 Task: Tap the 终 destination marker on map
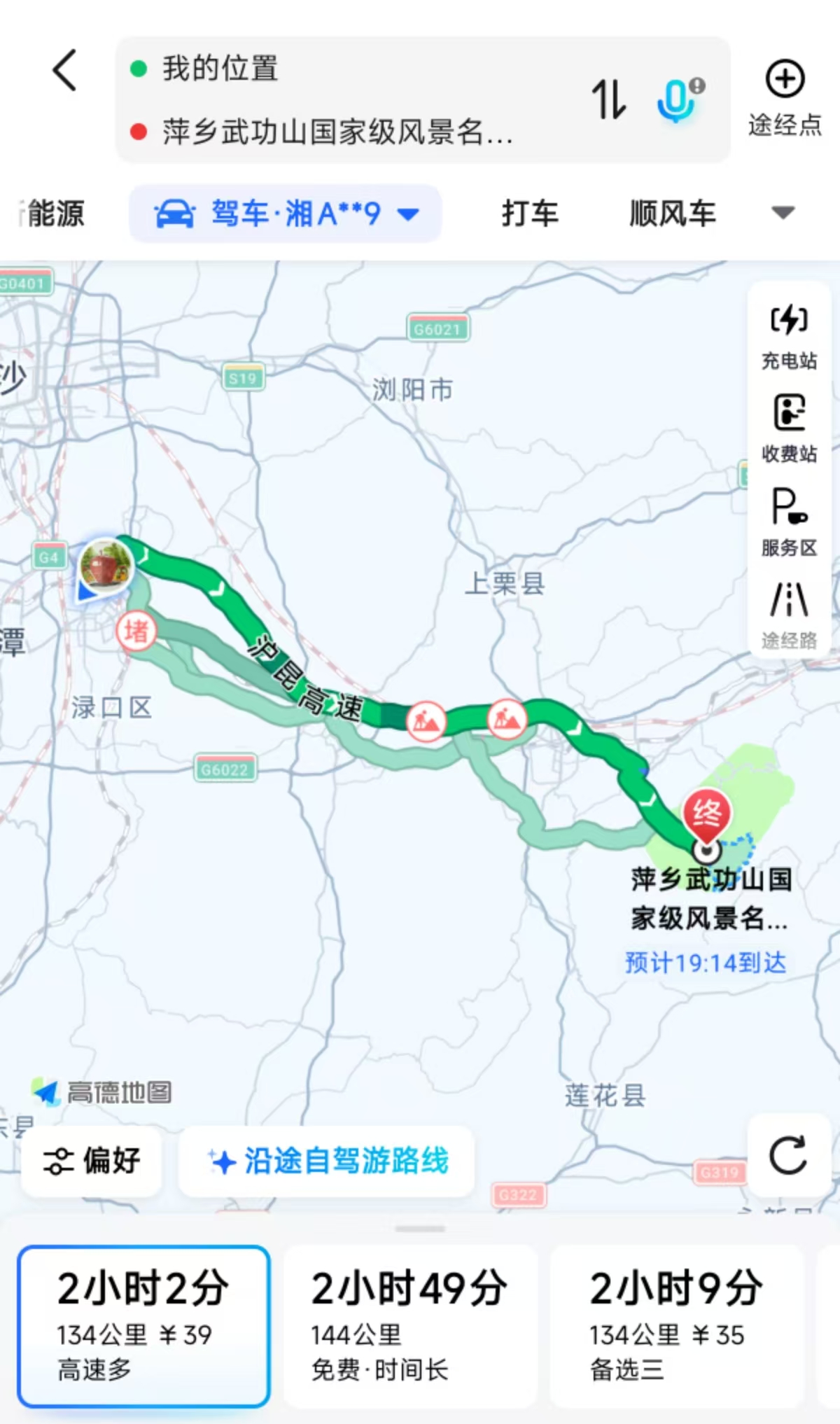pyautogui.click(x=707, y=816)
